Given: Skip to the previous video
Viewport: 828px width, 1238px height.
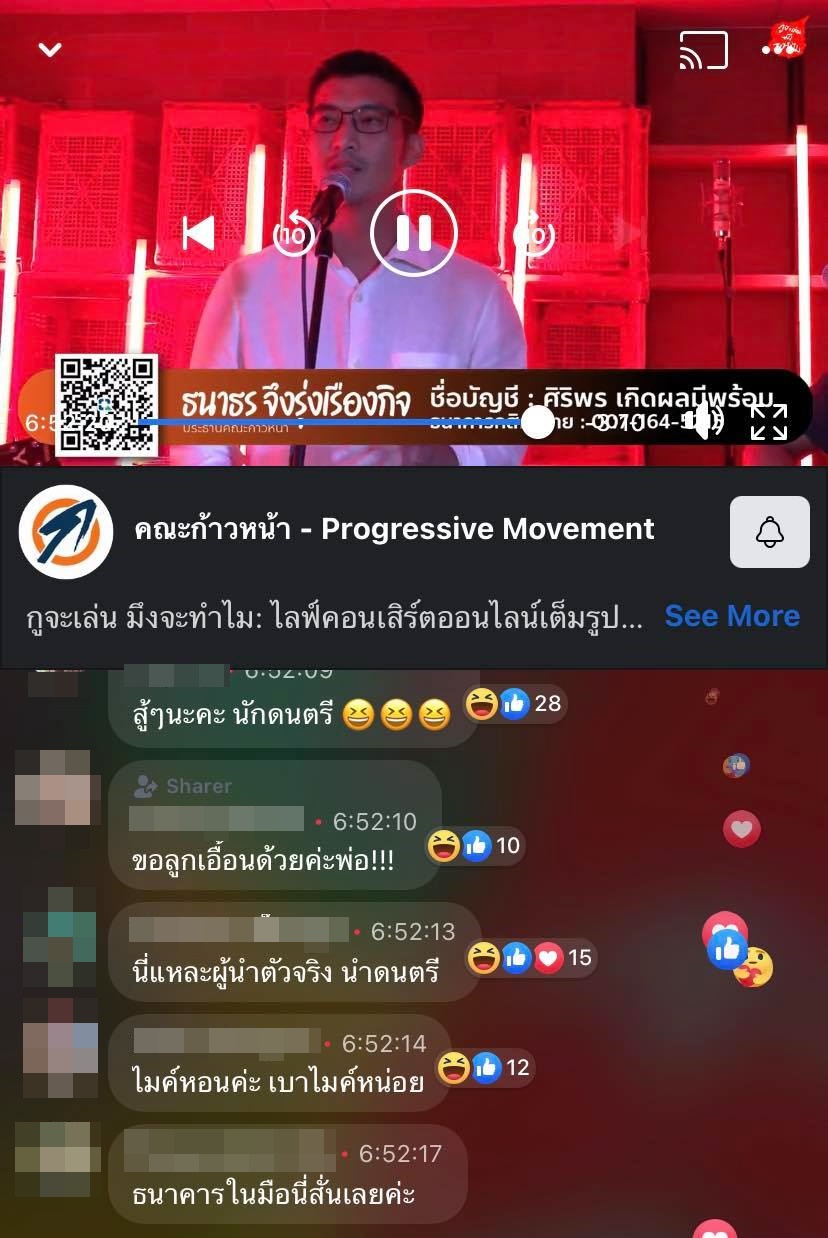Looking at the screenshot, I should [x=199, y=234].
